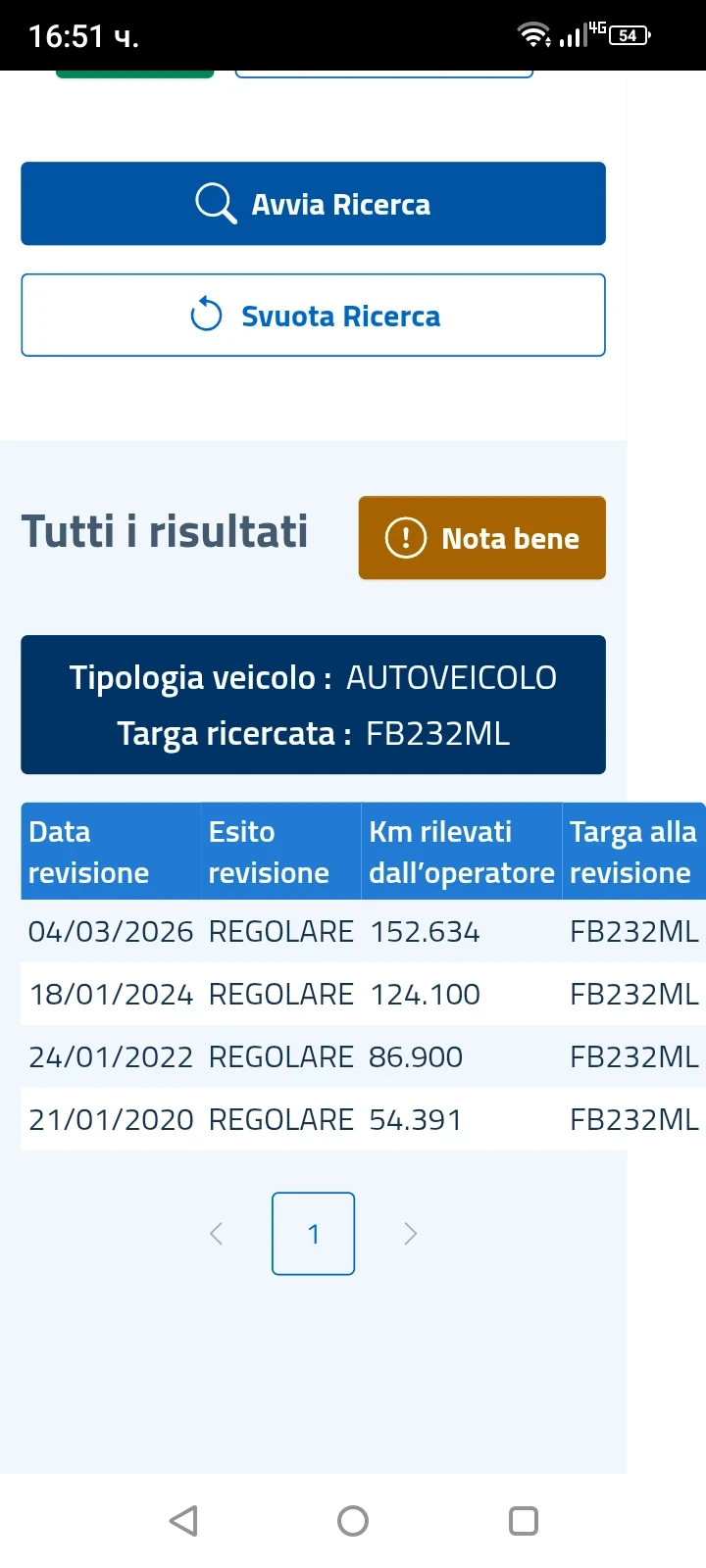Clear the search with Svuota Ricerca

pyautogui.click(x=313, y=316)
